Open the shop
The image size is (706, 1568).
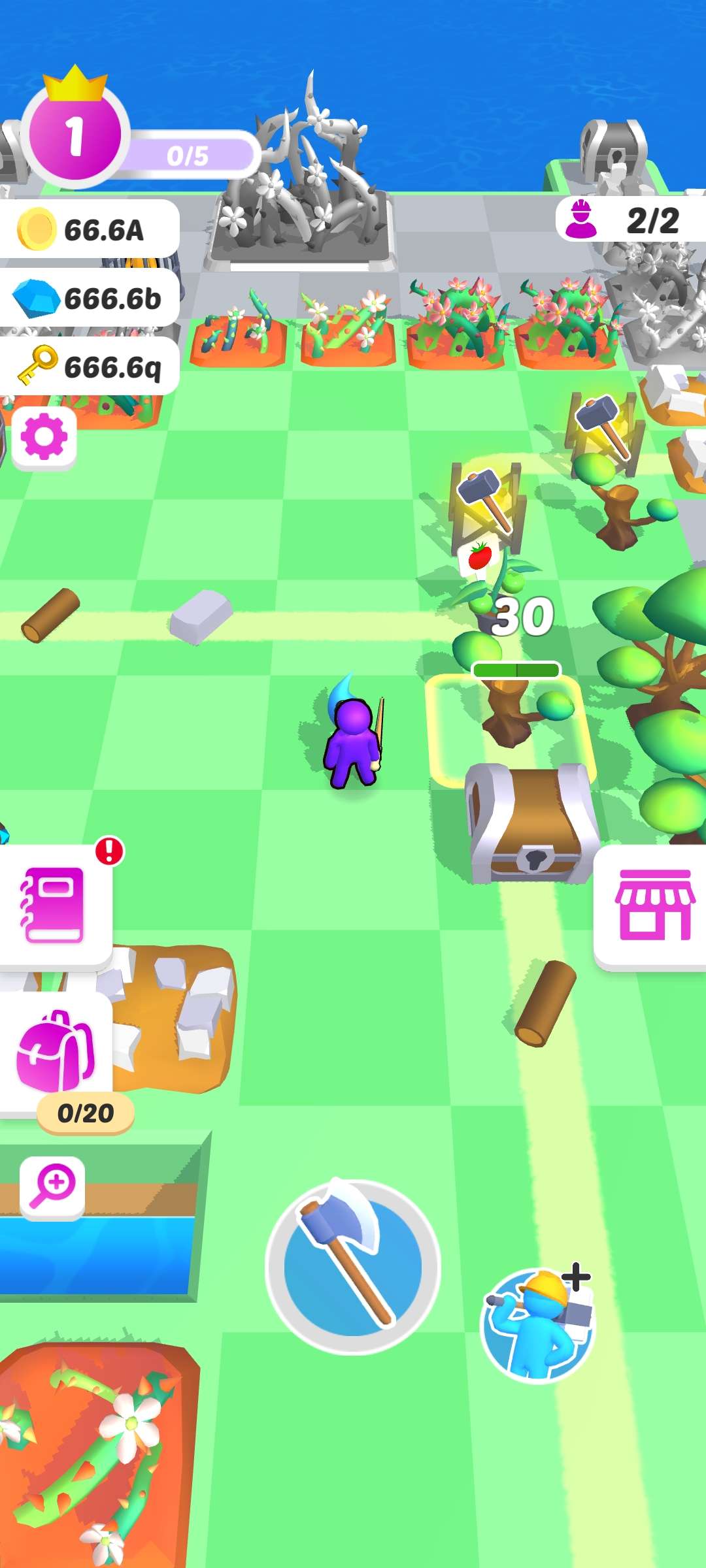click(654, 906)
